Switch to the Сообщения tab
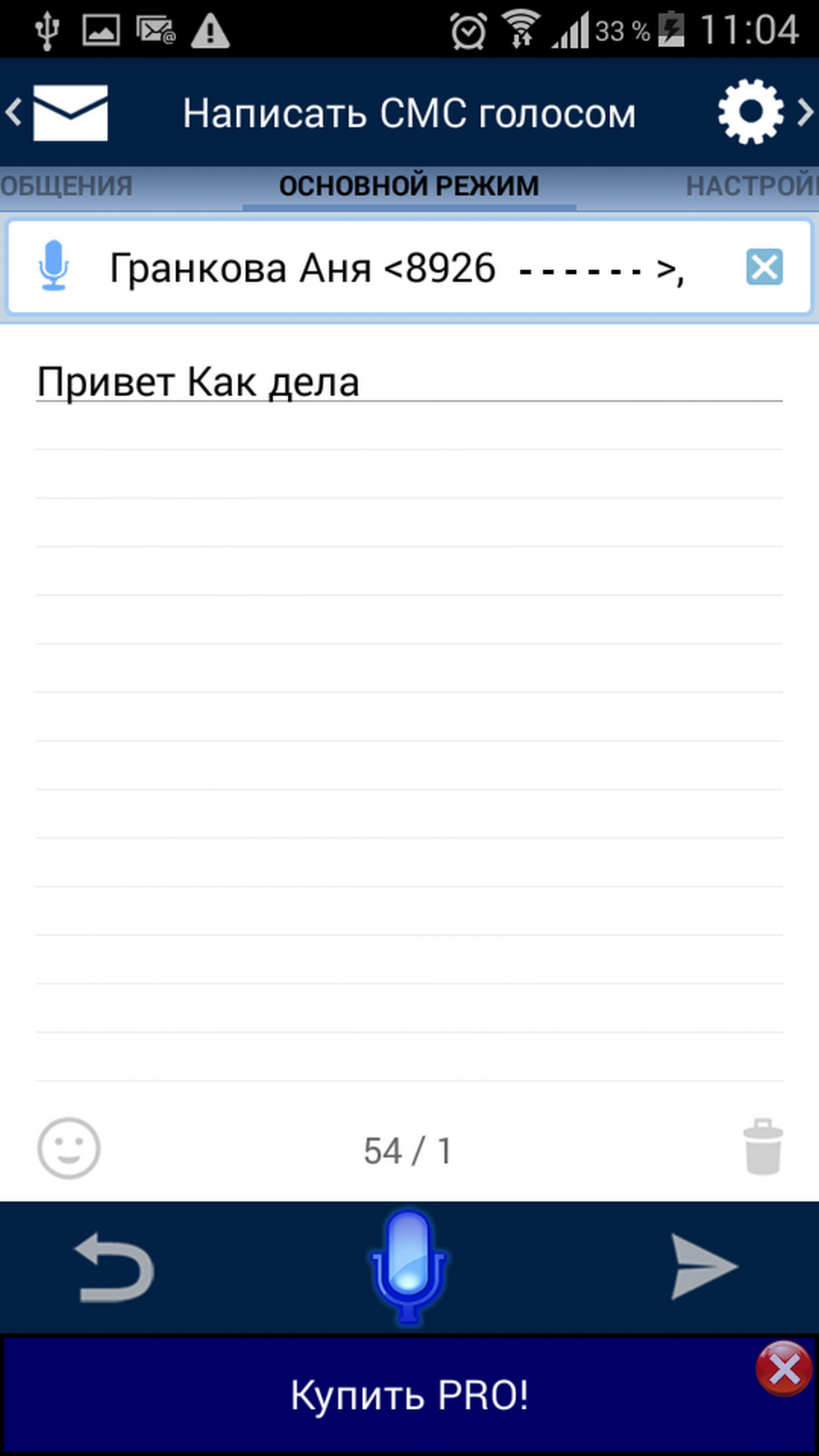This screenshot has width=819, height=1456. pos(66,186)
